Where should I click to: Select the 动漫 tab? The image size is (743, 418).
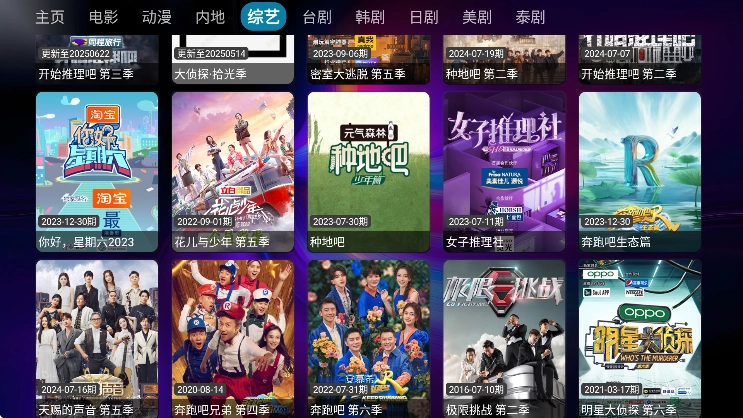[157, 17]
